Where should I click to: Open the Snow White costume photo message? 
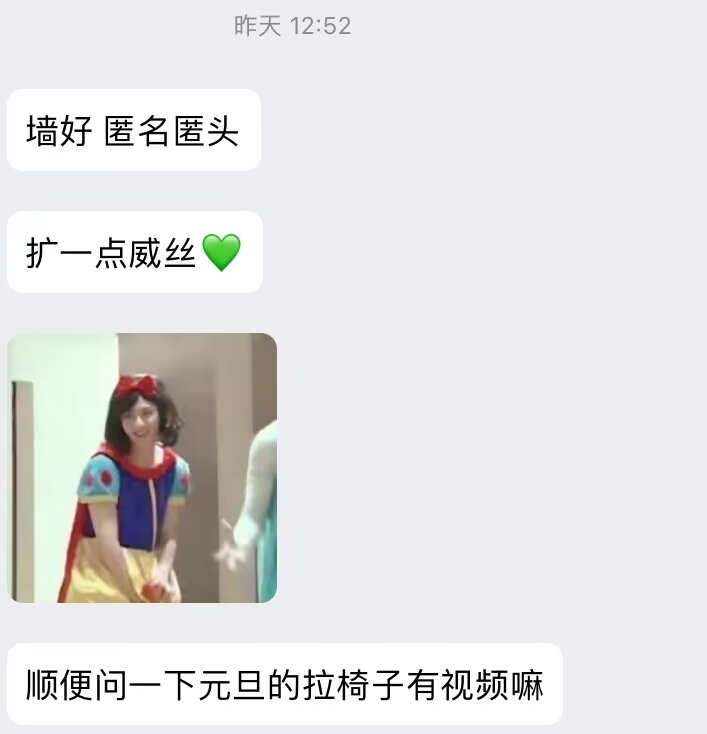pyautogui.click(x=142, y=468)
